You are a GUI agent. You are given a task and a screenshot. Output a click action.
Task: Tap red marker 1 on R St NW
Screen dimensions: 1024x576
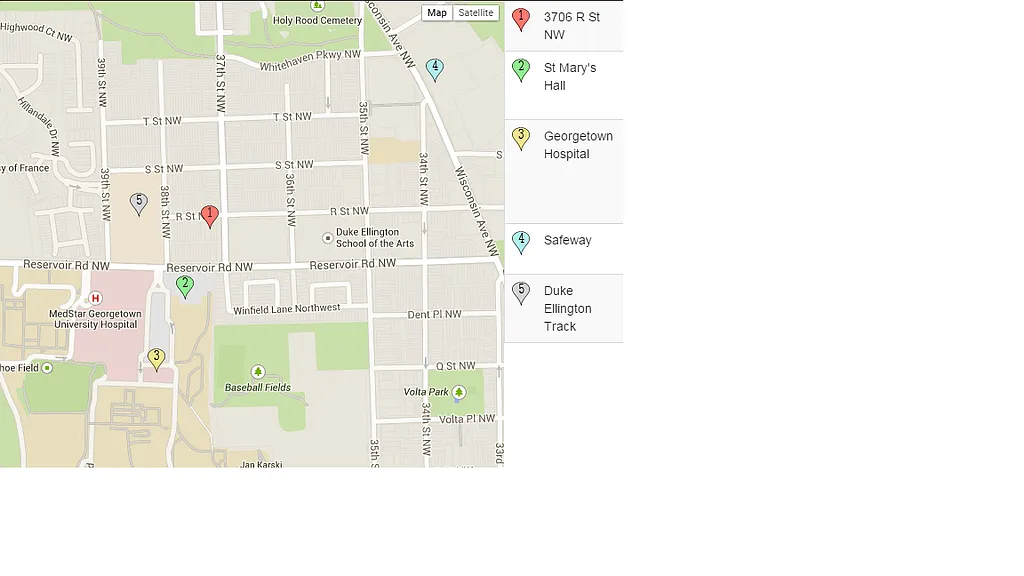click(210, 215)
